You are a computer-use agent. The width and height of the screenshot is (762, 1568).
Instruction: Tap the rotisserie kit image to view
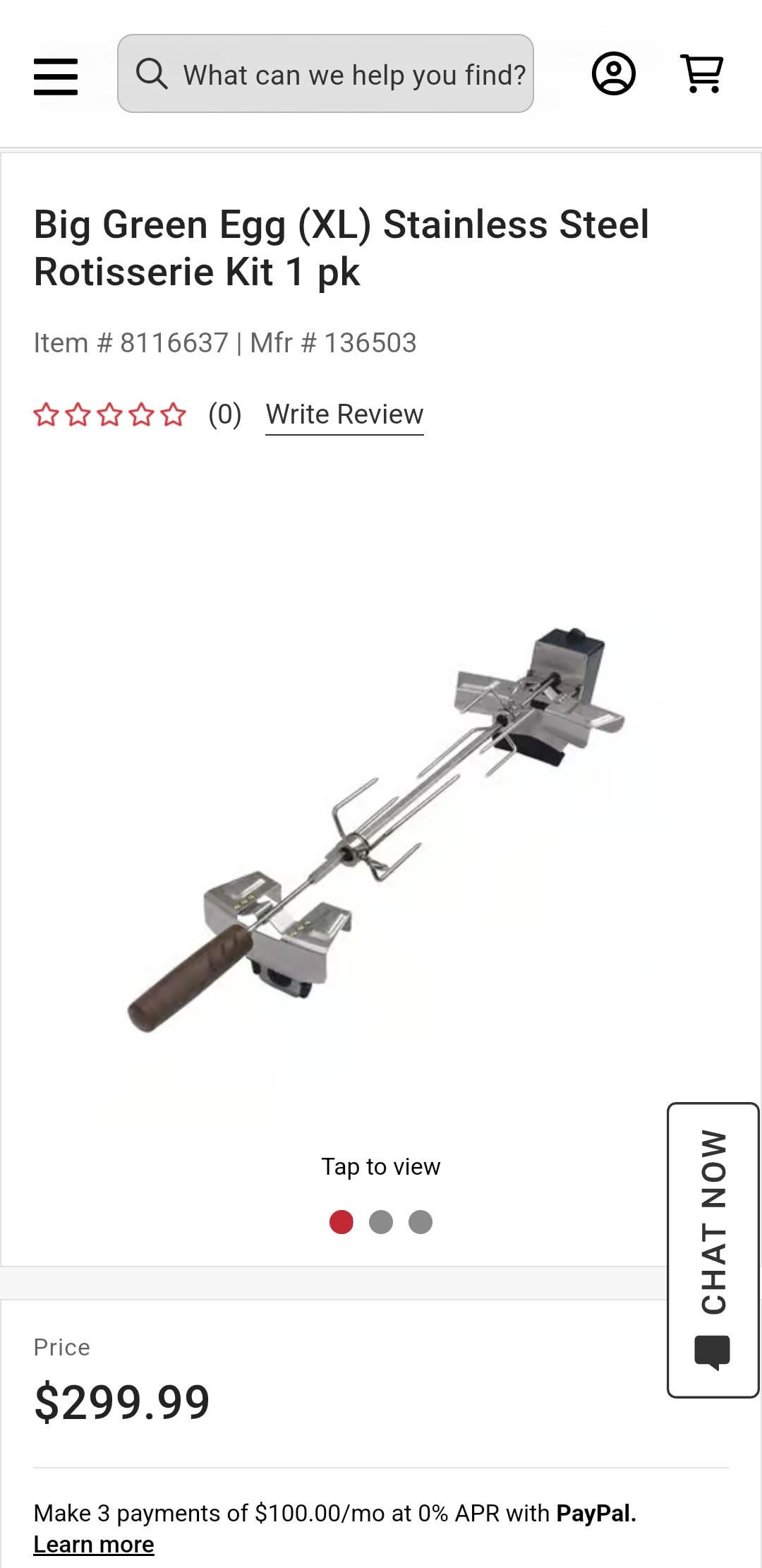[x=377, y=830]
